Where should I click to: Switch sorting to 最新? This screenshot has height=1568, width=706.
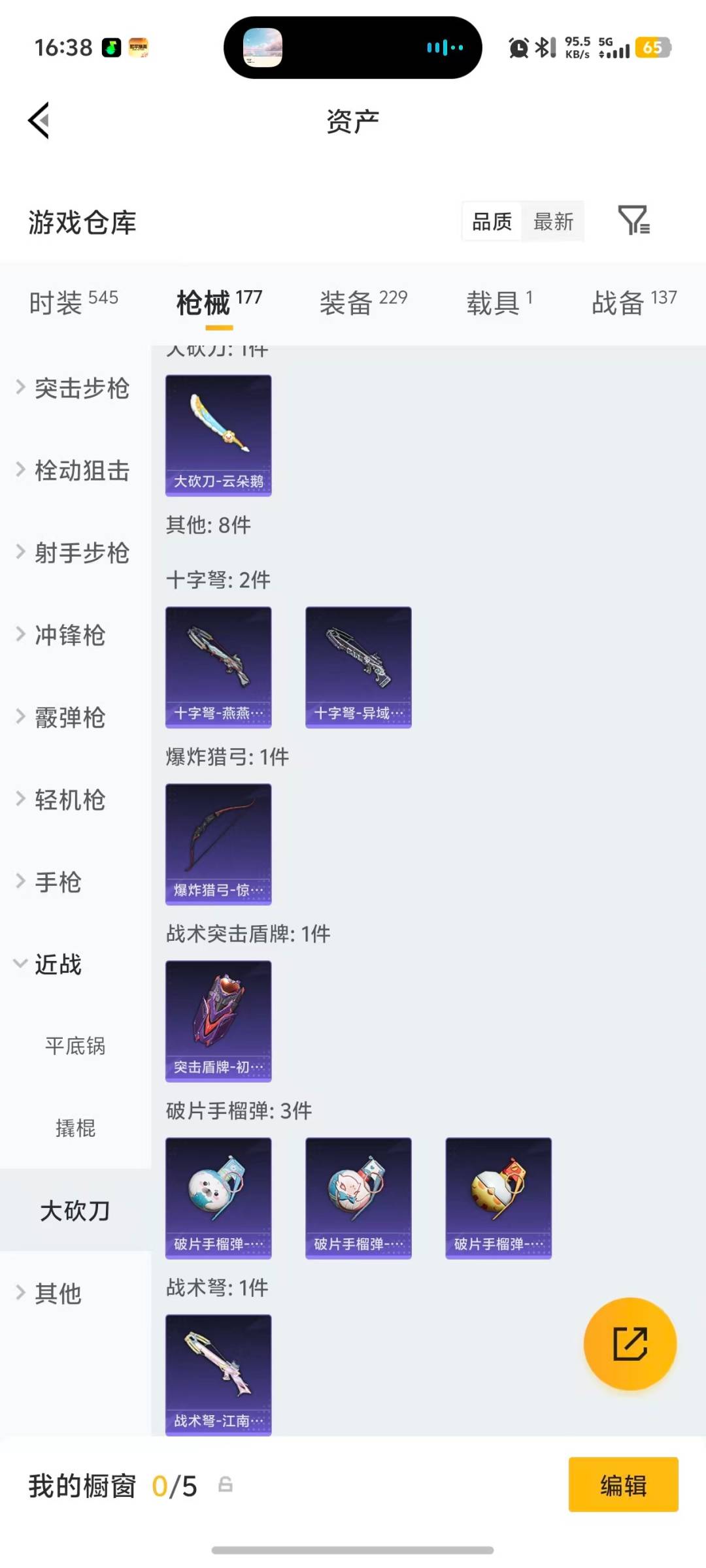[553, 222]
